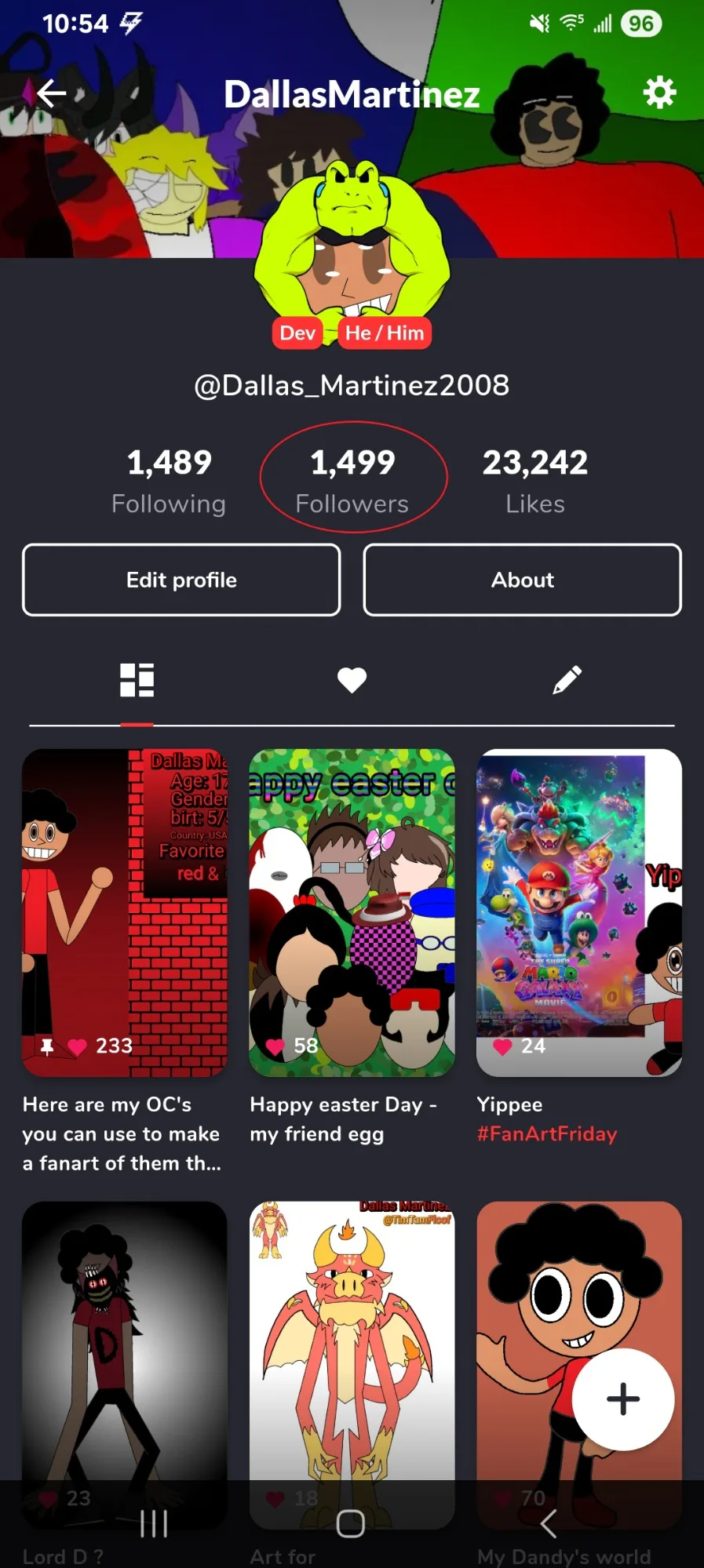The width and height of the screenshot is (704, 1568).
Task: View the Followers list
Action: click(352, 480)
